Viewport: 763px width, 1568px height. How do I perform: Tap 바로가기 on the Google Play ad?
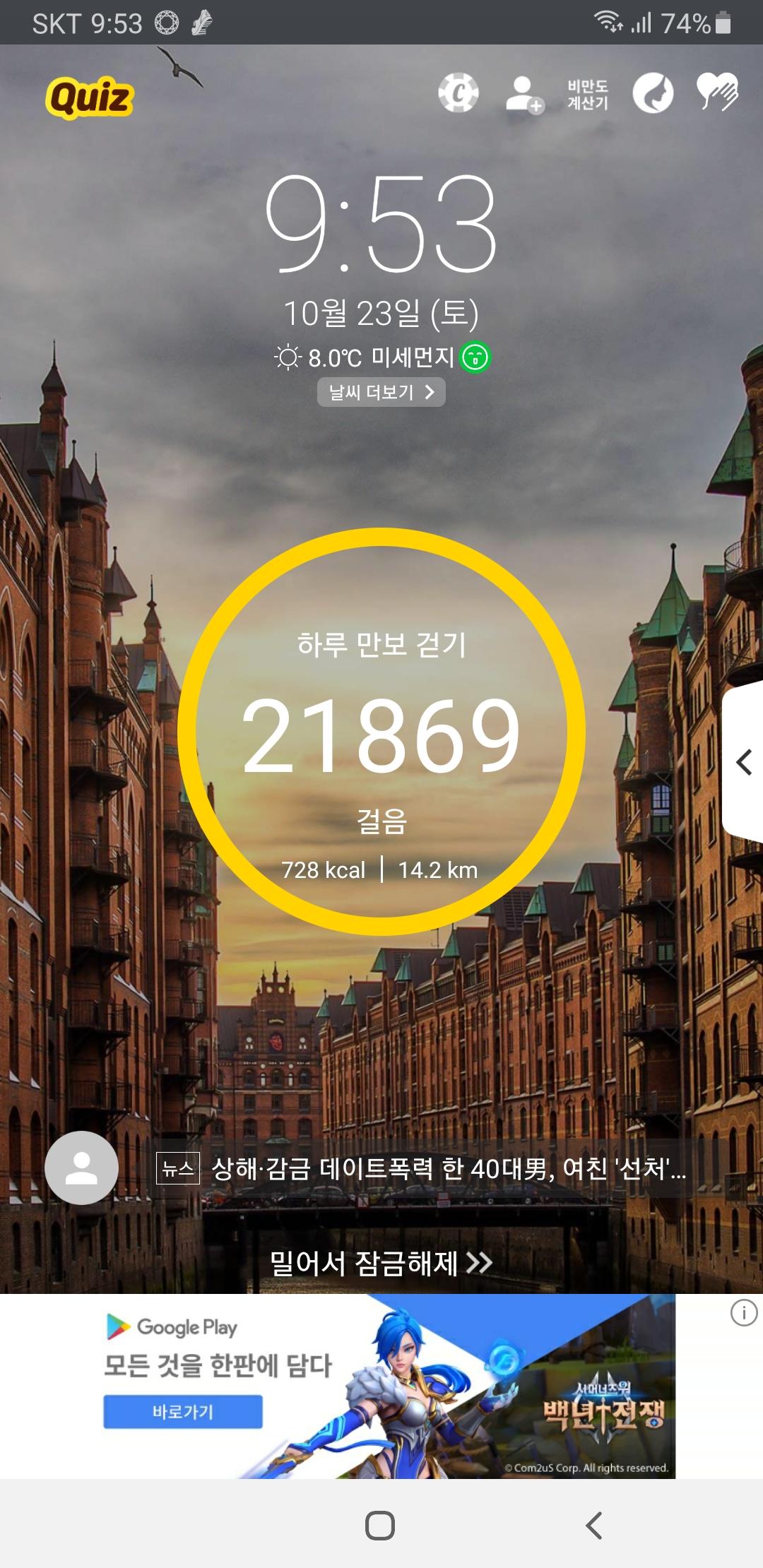183,1411
